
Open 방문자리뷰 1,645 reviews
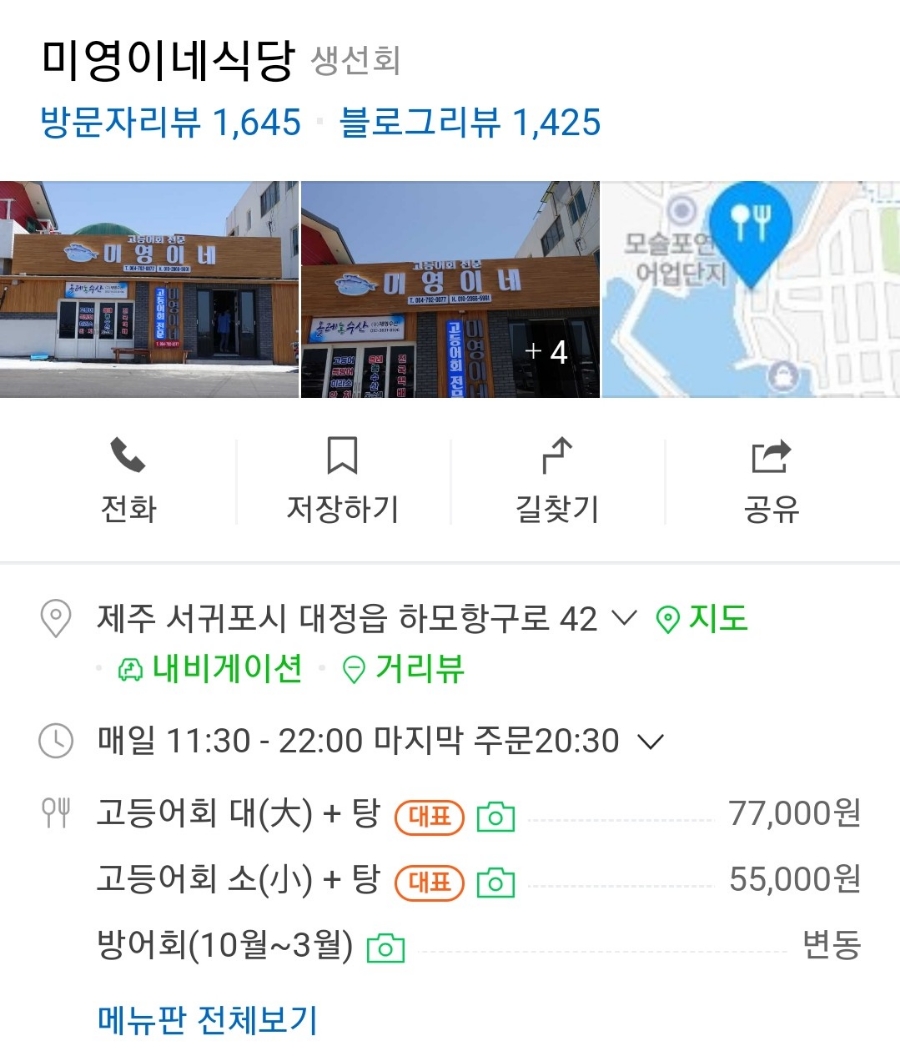click(x=170, y=122)
